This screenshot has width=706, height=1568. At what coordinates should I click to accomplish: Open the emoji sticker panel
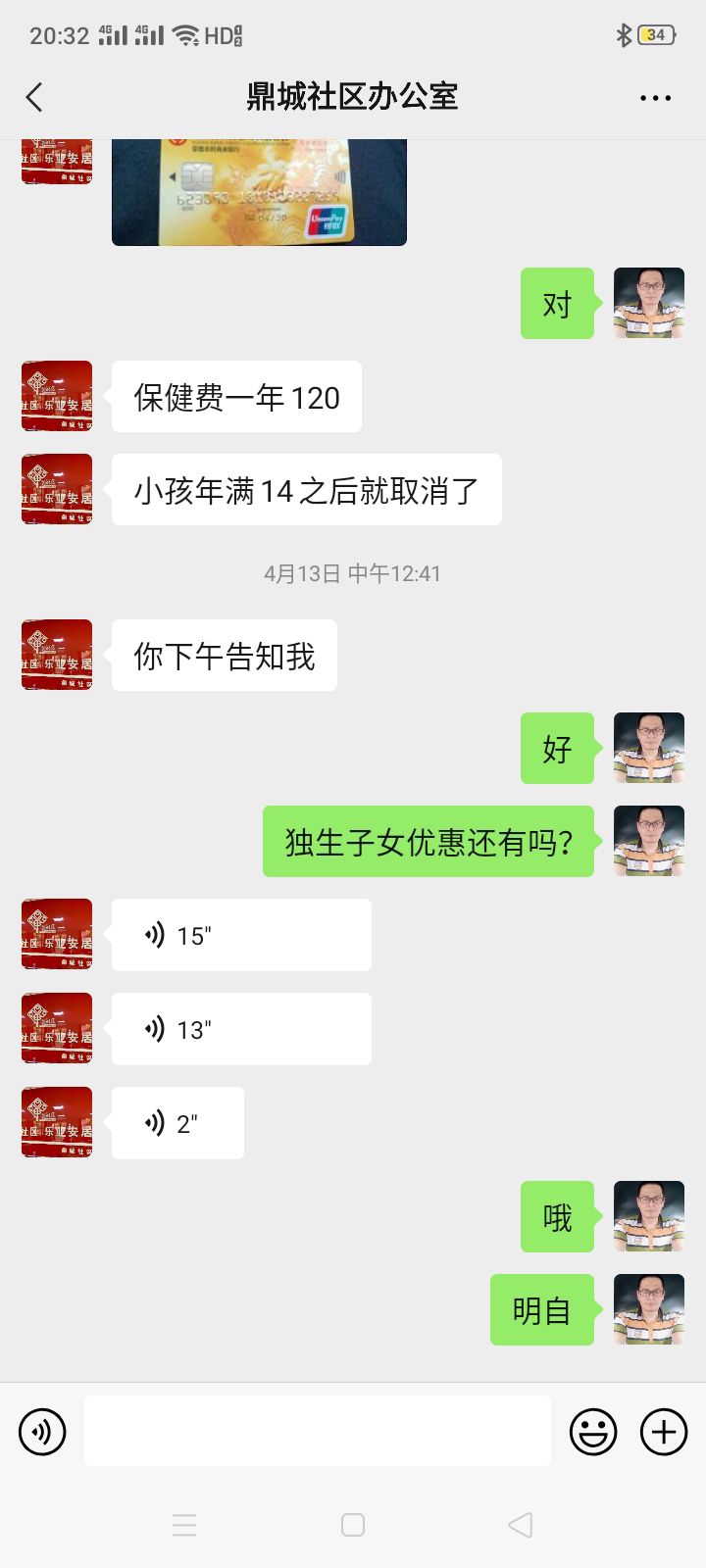coord(593,1432)
